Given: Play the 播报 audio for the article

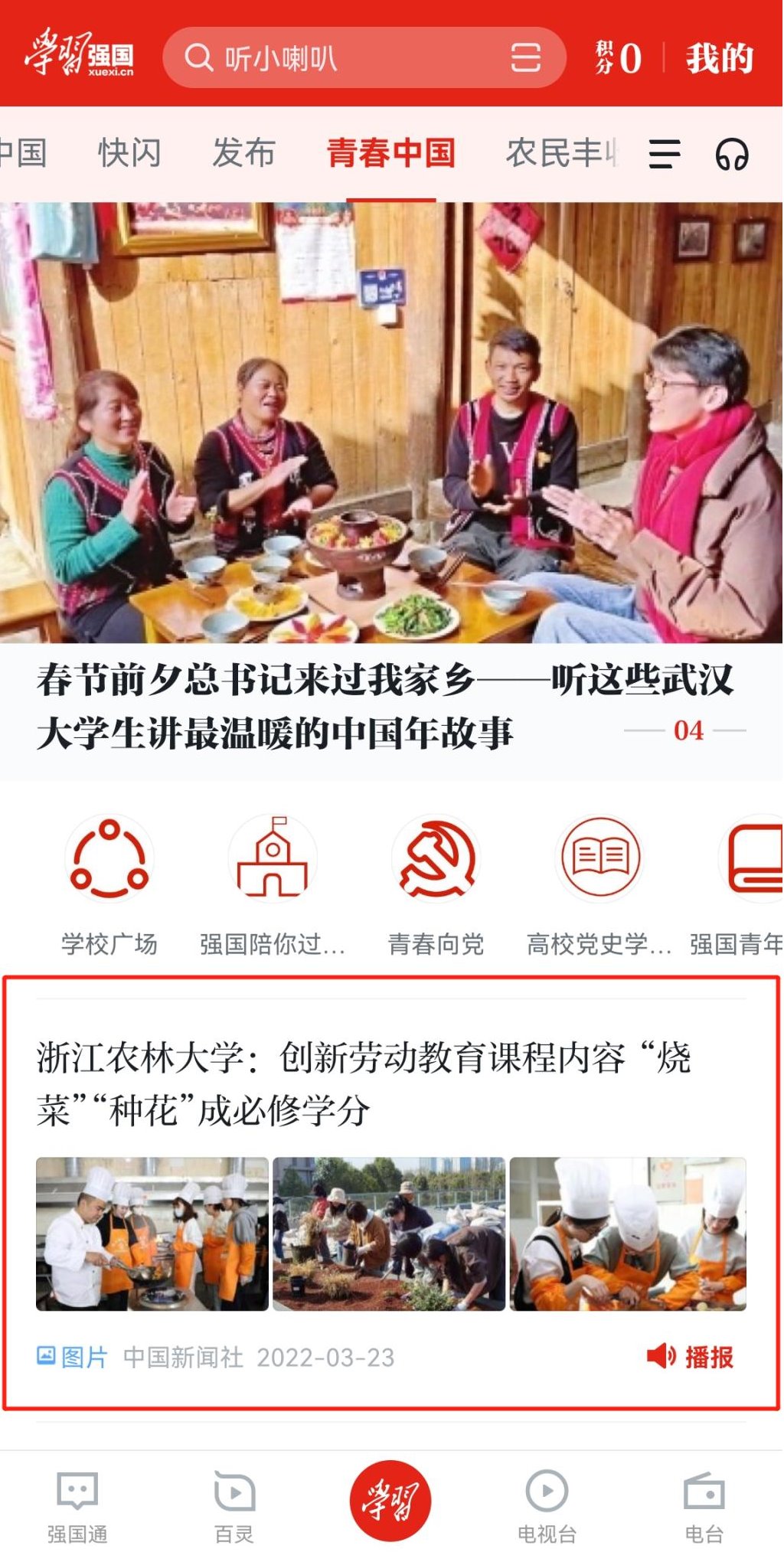Looking at the screenshot, I should pyautogui.click(x=691, y=1357).
